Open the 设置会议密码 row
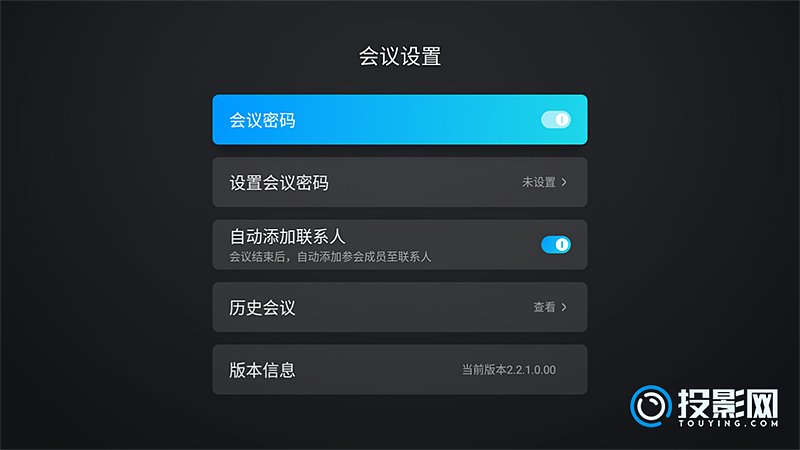The width and height of the screenshot is (800, 450). (399, 182)
